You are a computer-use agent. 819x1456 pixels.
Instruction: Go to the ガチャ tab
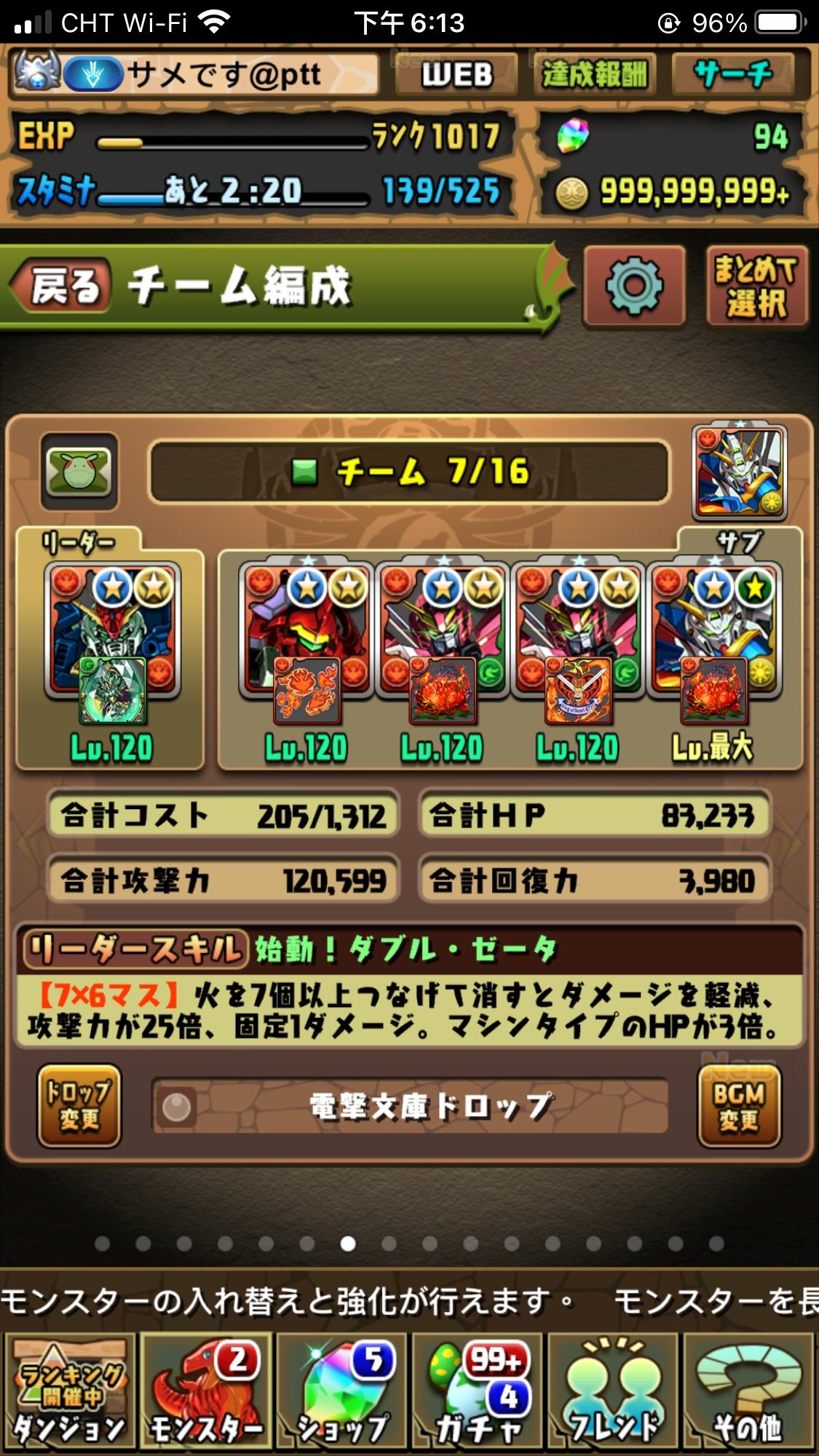click(x=478, y=1392)
